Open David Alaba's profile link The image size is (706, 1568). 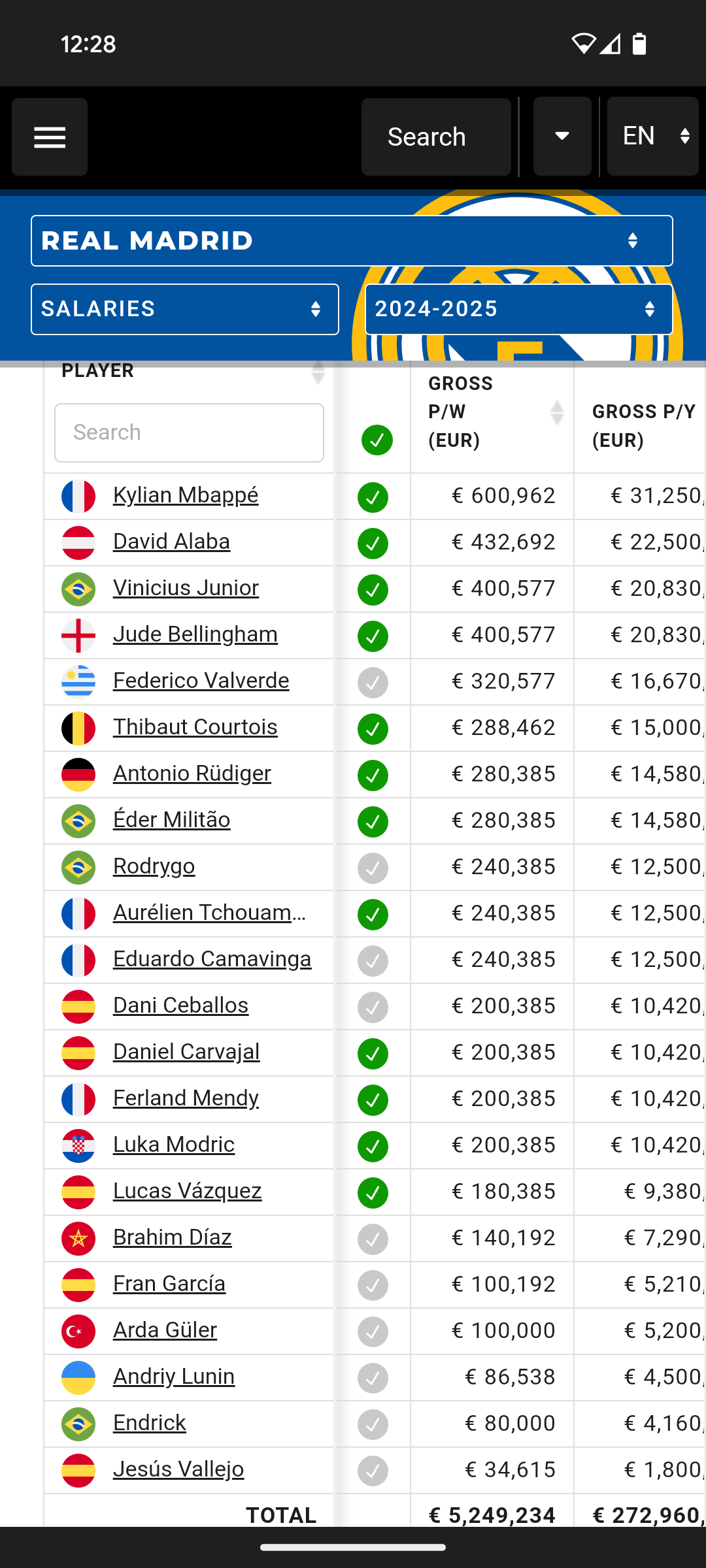(x=171, y=542)
